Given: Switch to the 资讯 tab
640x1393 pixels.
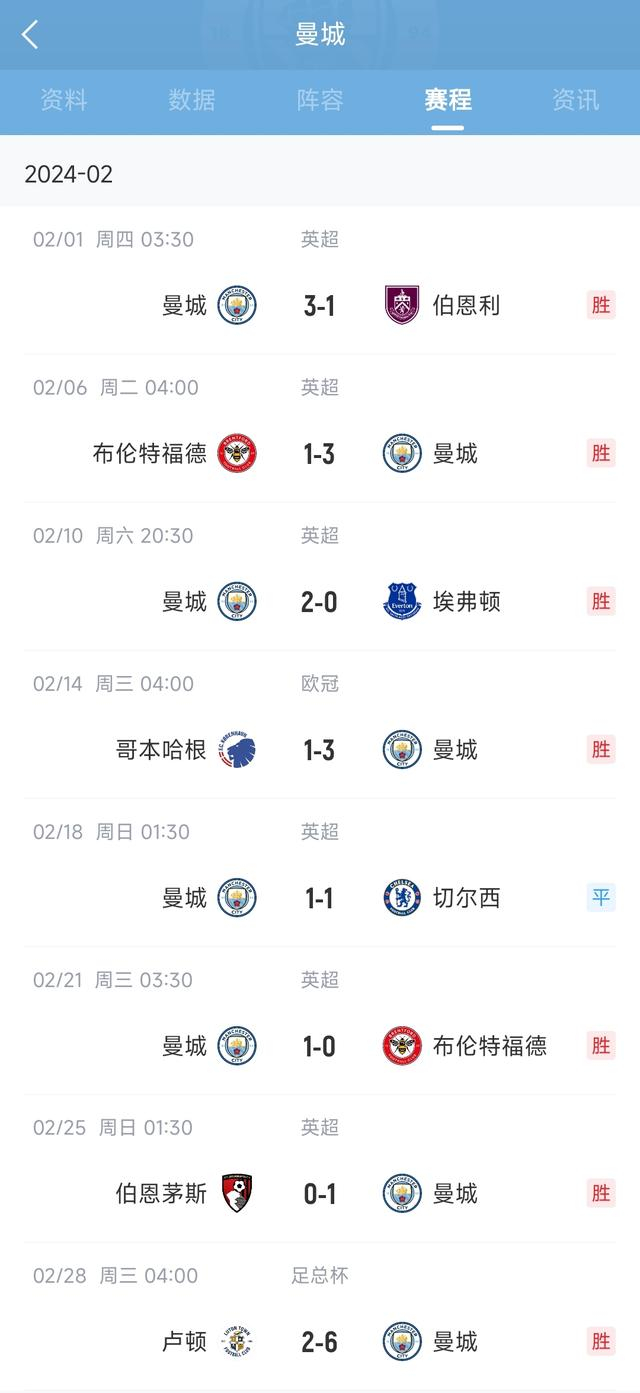Looking at the screenshot, I should click(576, 100).
